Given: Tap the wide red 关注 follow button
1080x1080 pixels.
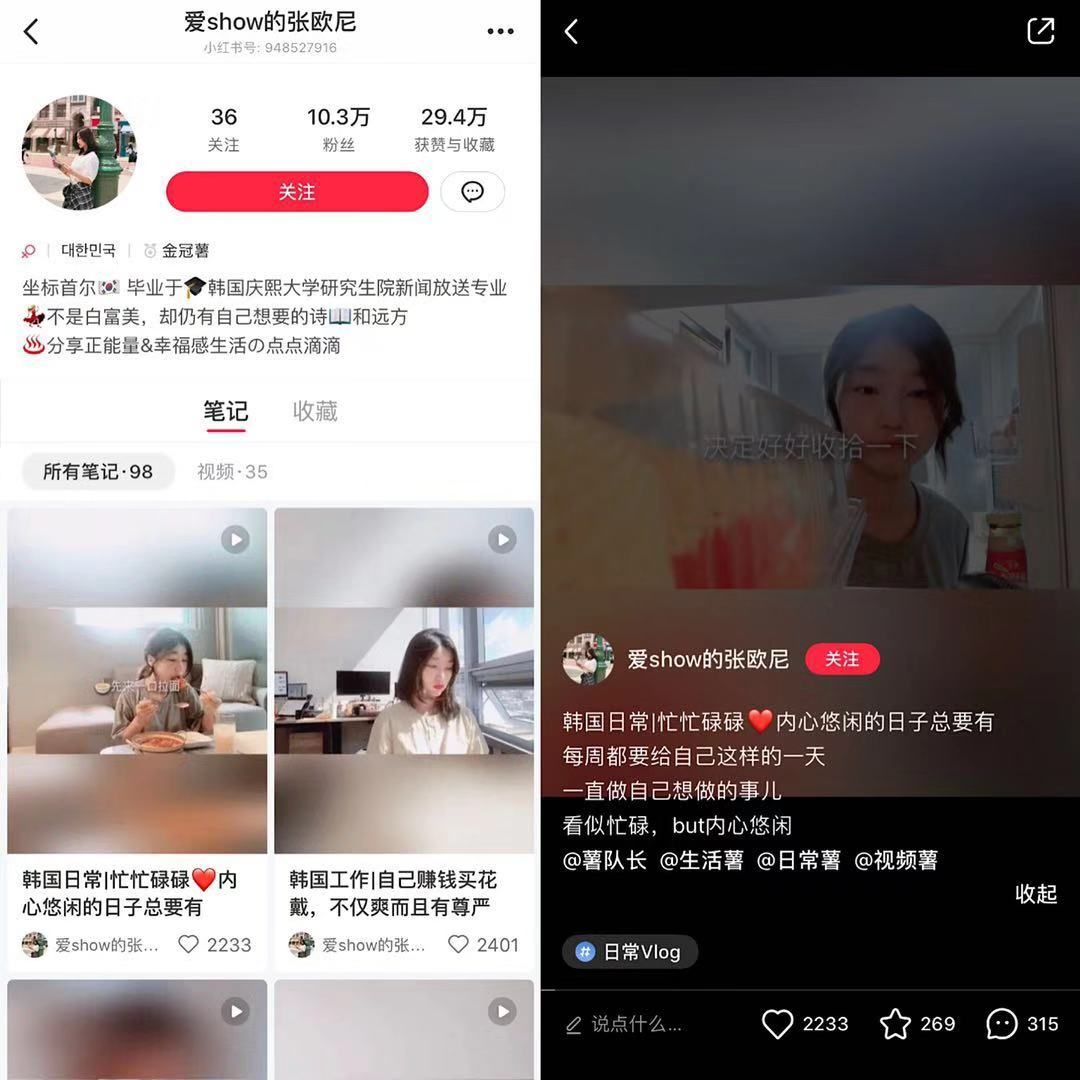Looking at the screenshot, I should click(297, 192).
